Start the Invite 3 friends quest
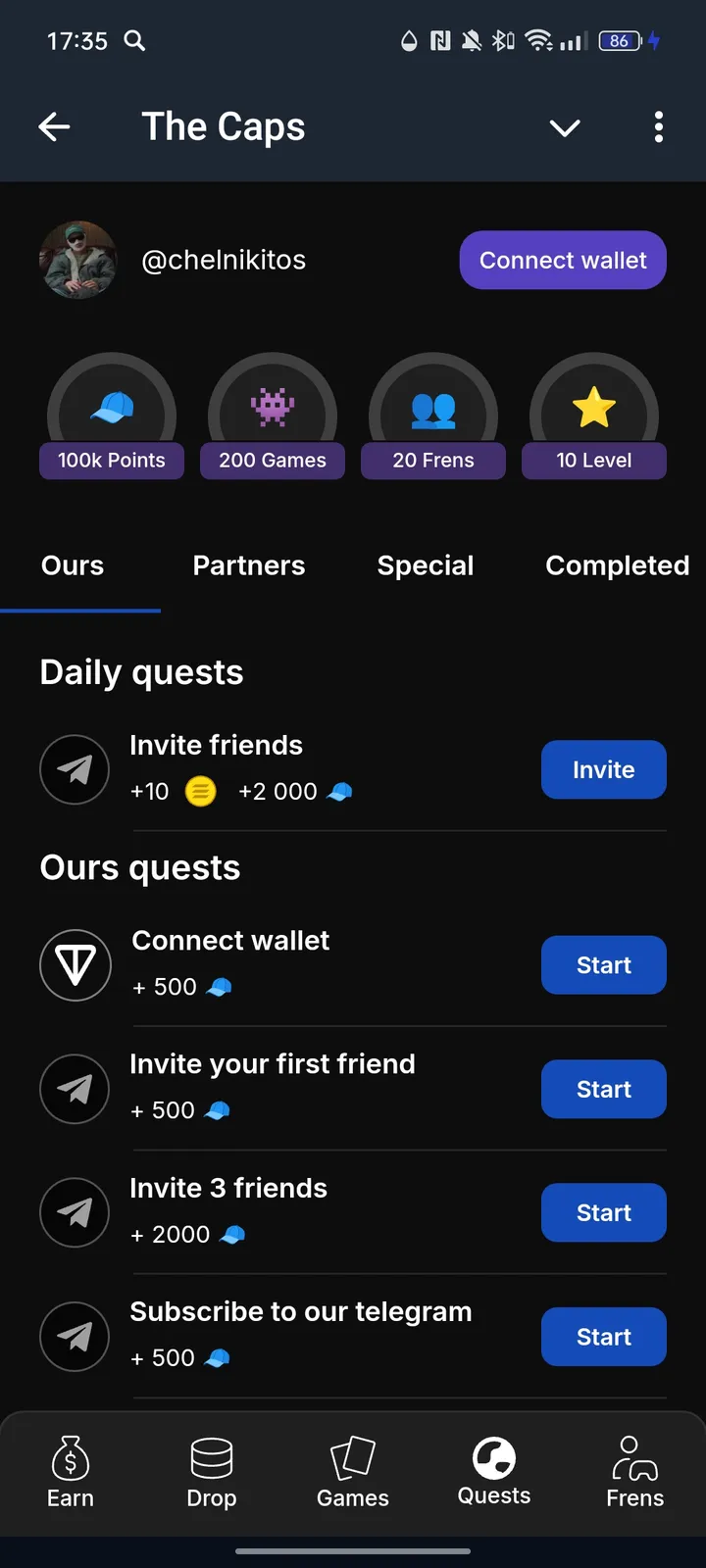 (x=603, y=1212)
